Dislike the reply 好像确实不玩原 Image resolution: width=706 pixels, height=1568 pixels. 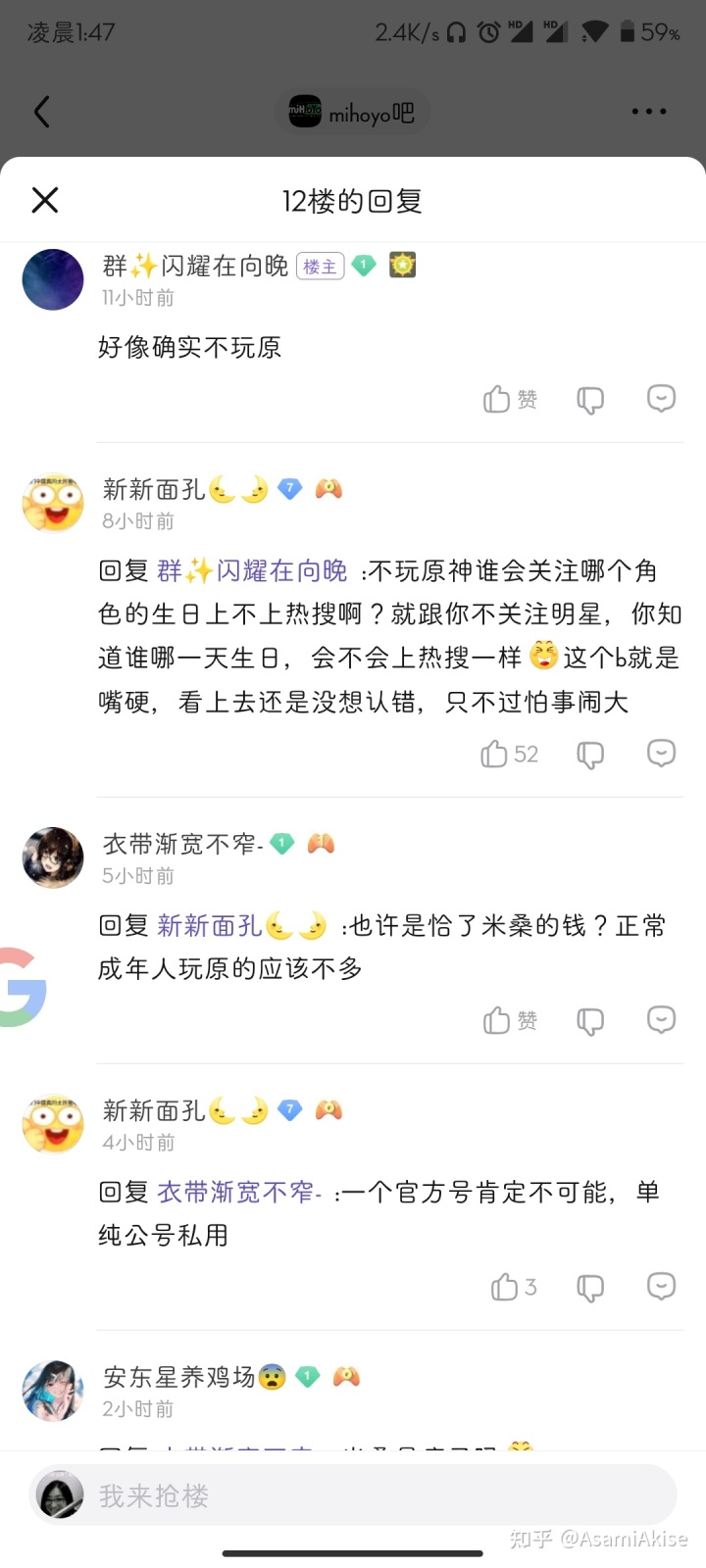pyautogui.click(x=590, y=399)
